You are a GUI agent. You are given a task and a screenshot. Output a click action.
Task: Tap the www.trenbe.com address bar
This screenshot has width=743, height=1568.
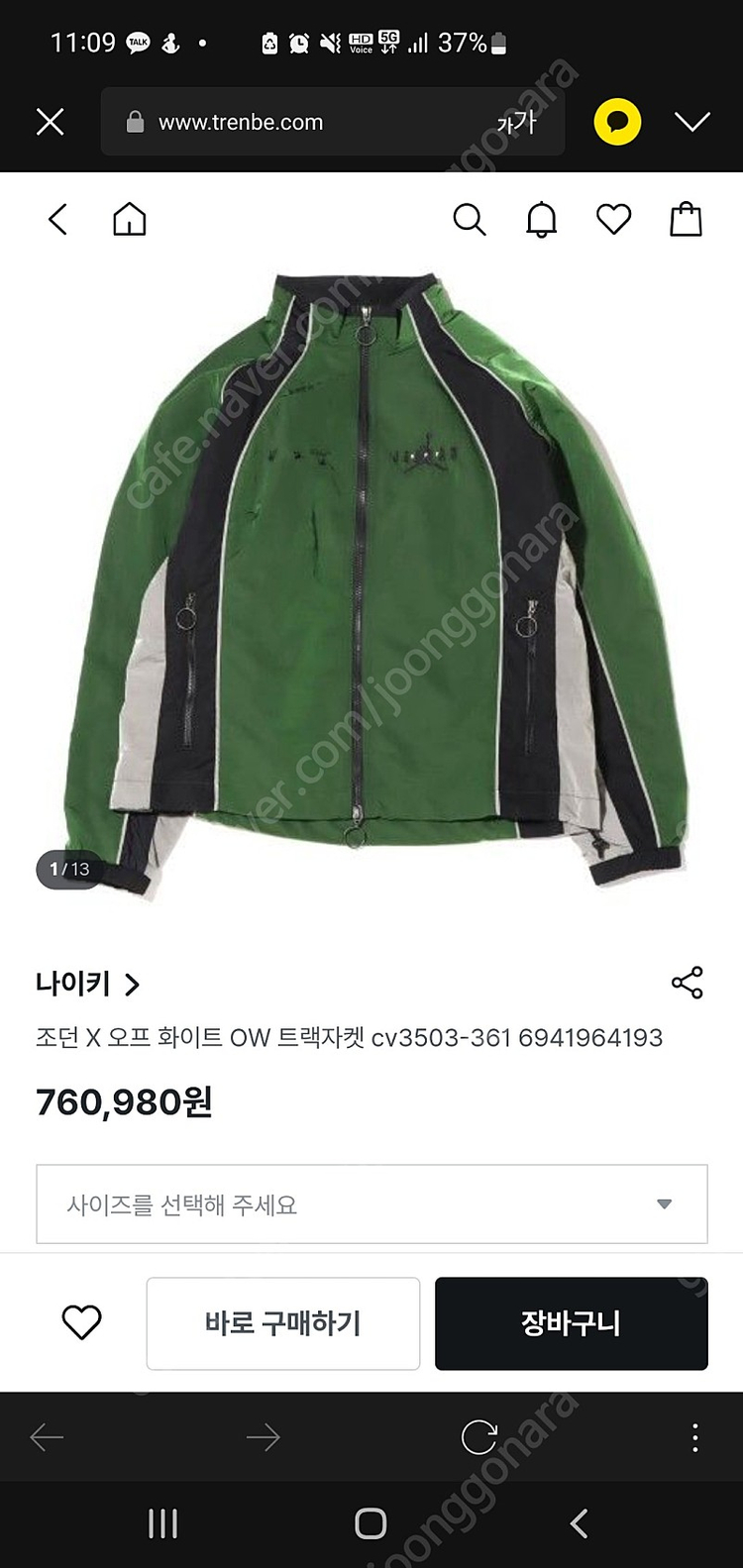point(297,122)
